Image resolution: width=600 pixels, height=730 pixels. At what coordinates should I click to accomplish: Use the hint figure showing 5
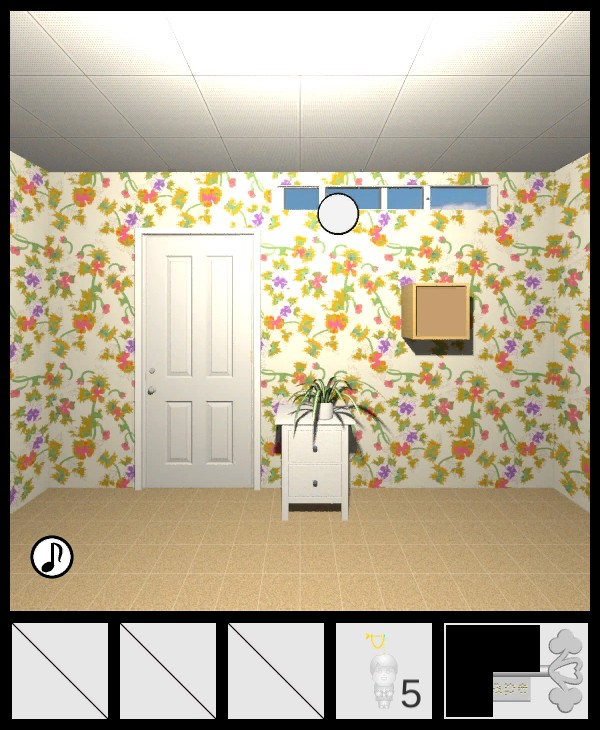[384, 672]
